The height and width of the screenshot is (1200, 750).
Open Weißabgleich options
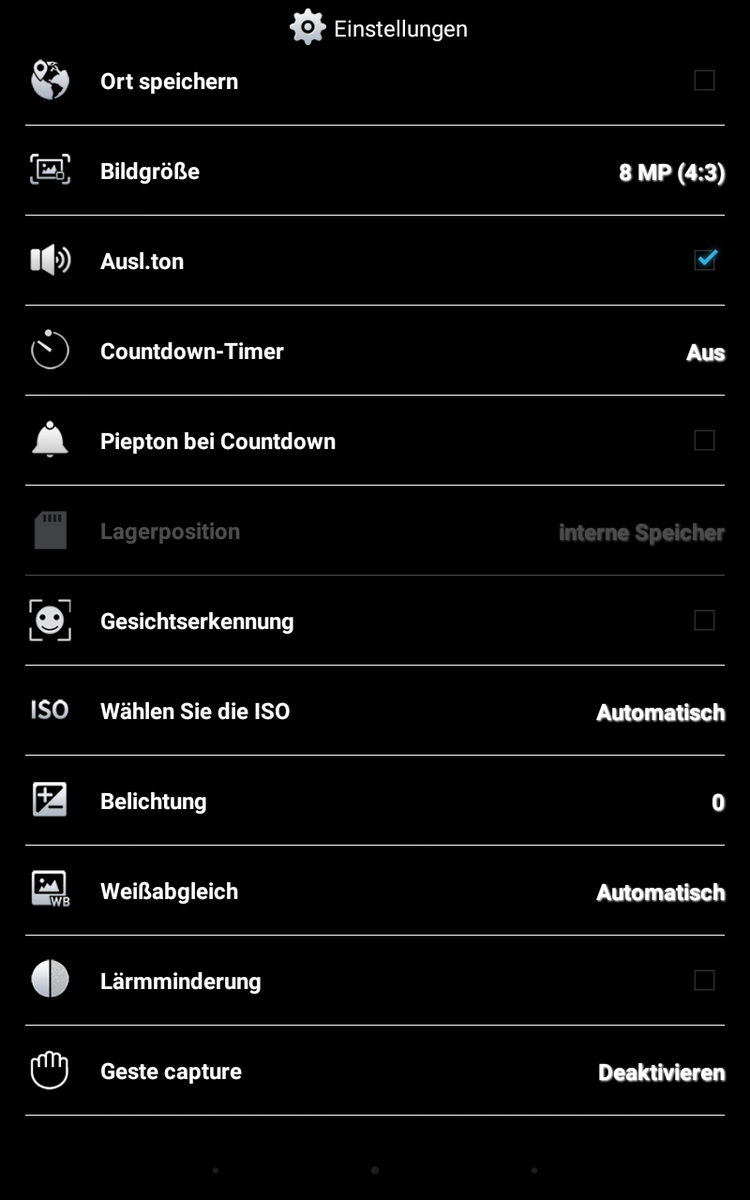coord(375,892)
